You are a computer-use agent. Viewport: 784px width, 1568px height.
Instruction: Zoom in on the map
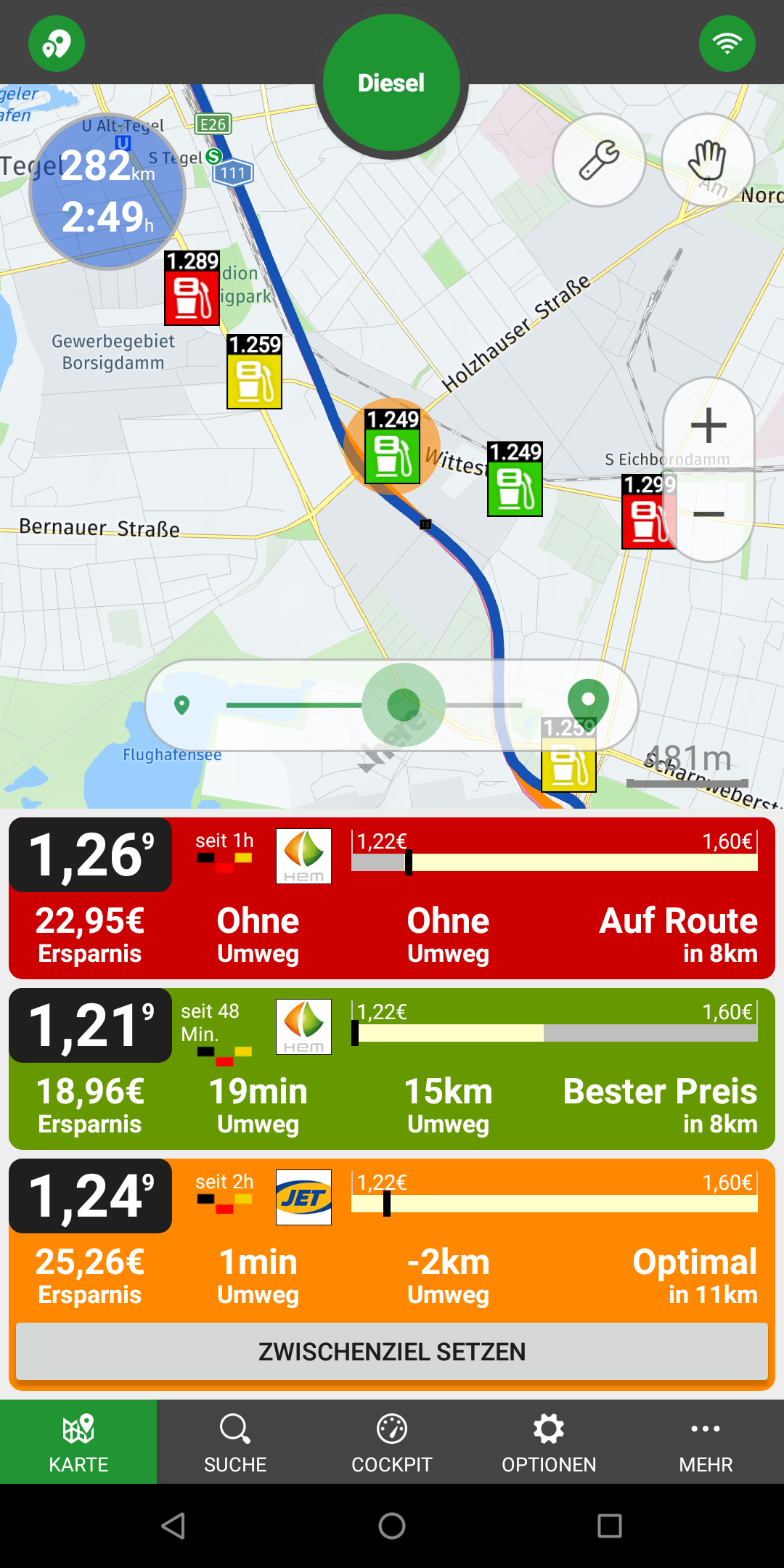point(709,425)
